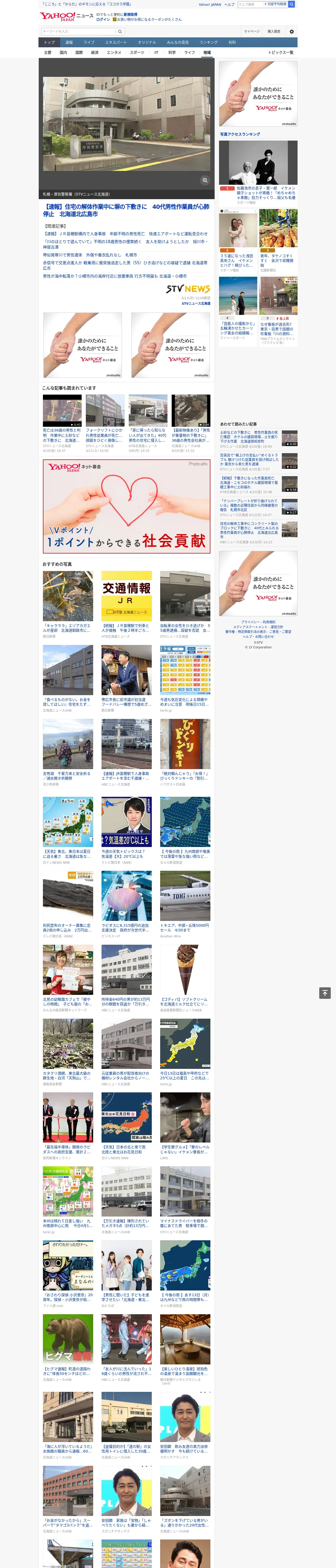This screenshot has width=336, height=1568.
Task: Open the みんなの意見 tab
Action: [177, 43]
